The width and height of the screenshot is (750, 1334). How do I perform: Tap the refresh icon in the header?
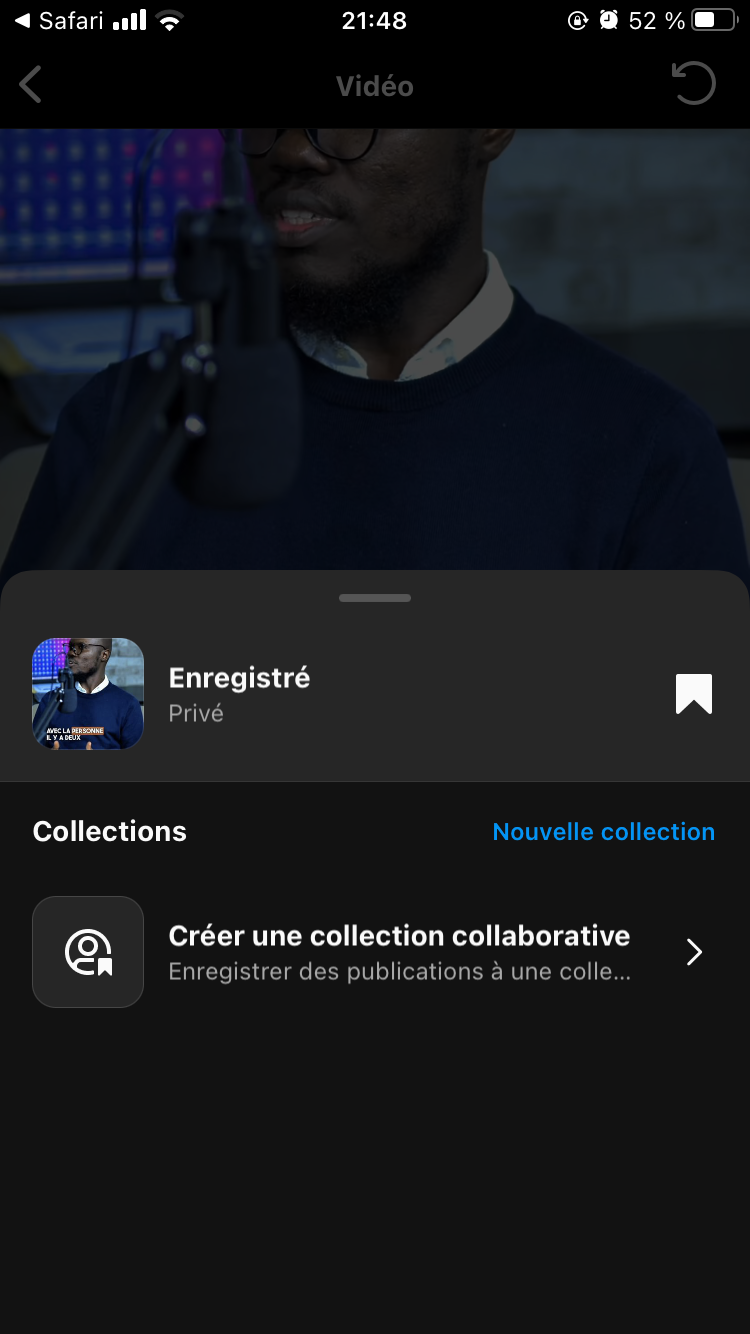[x=694, y=84]
